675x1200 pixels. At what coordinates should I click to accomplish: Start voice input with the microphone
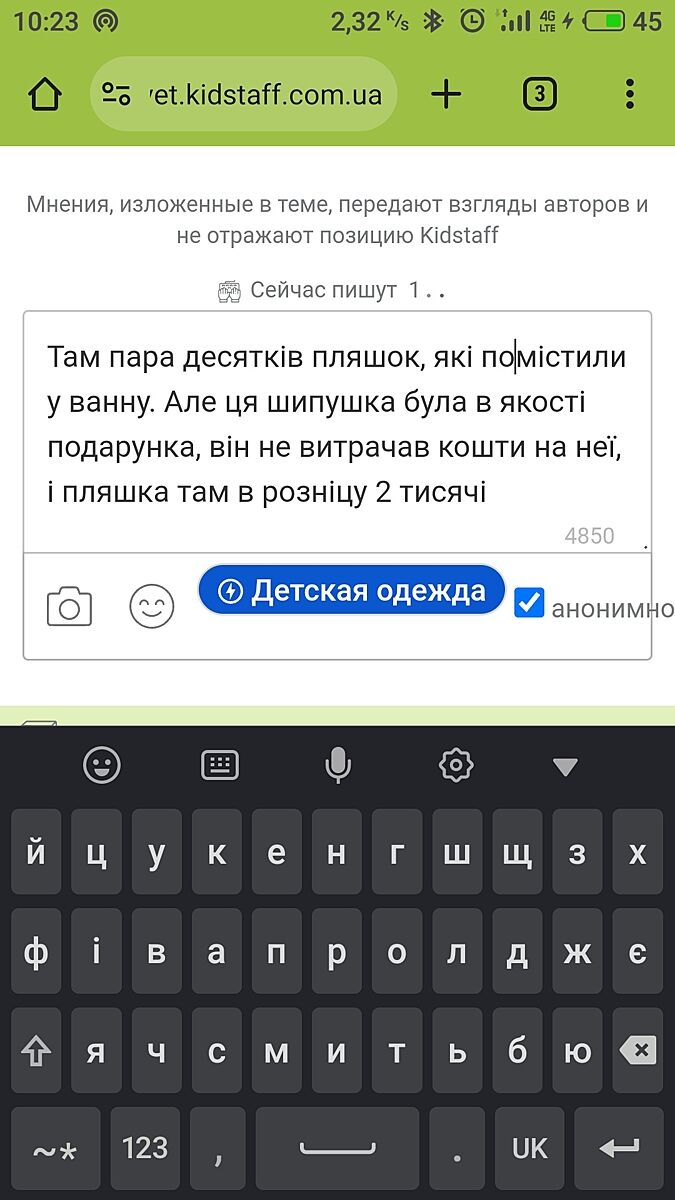click(x=338, y=766)
